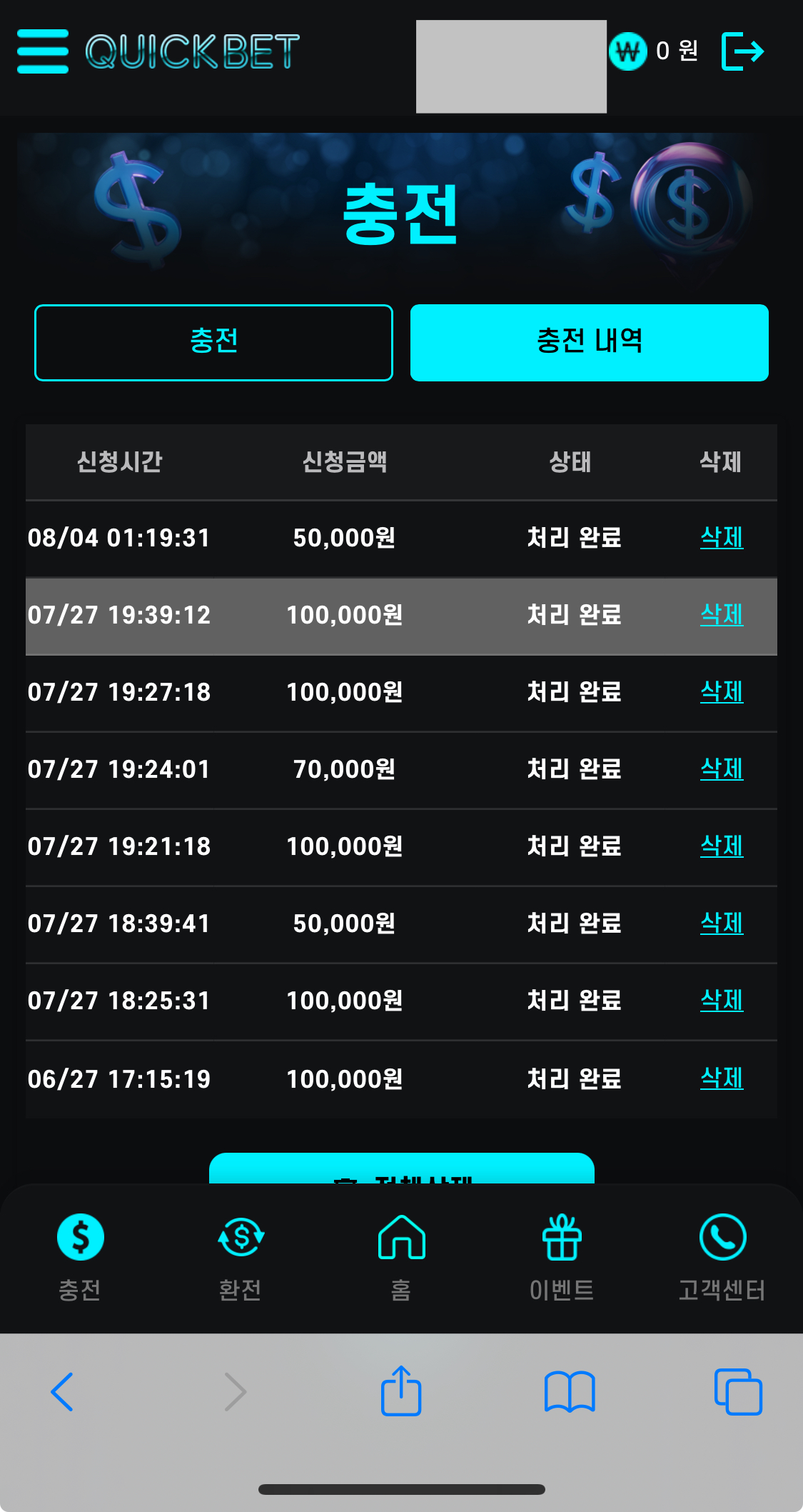The width and height of the screenshot is (803, 1512).
Task: Remove the 07/27 18:25:31 entry
Action: 722,1000
